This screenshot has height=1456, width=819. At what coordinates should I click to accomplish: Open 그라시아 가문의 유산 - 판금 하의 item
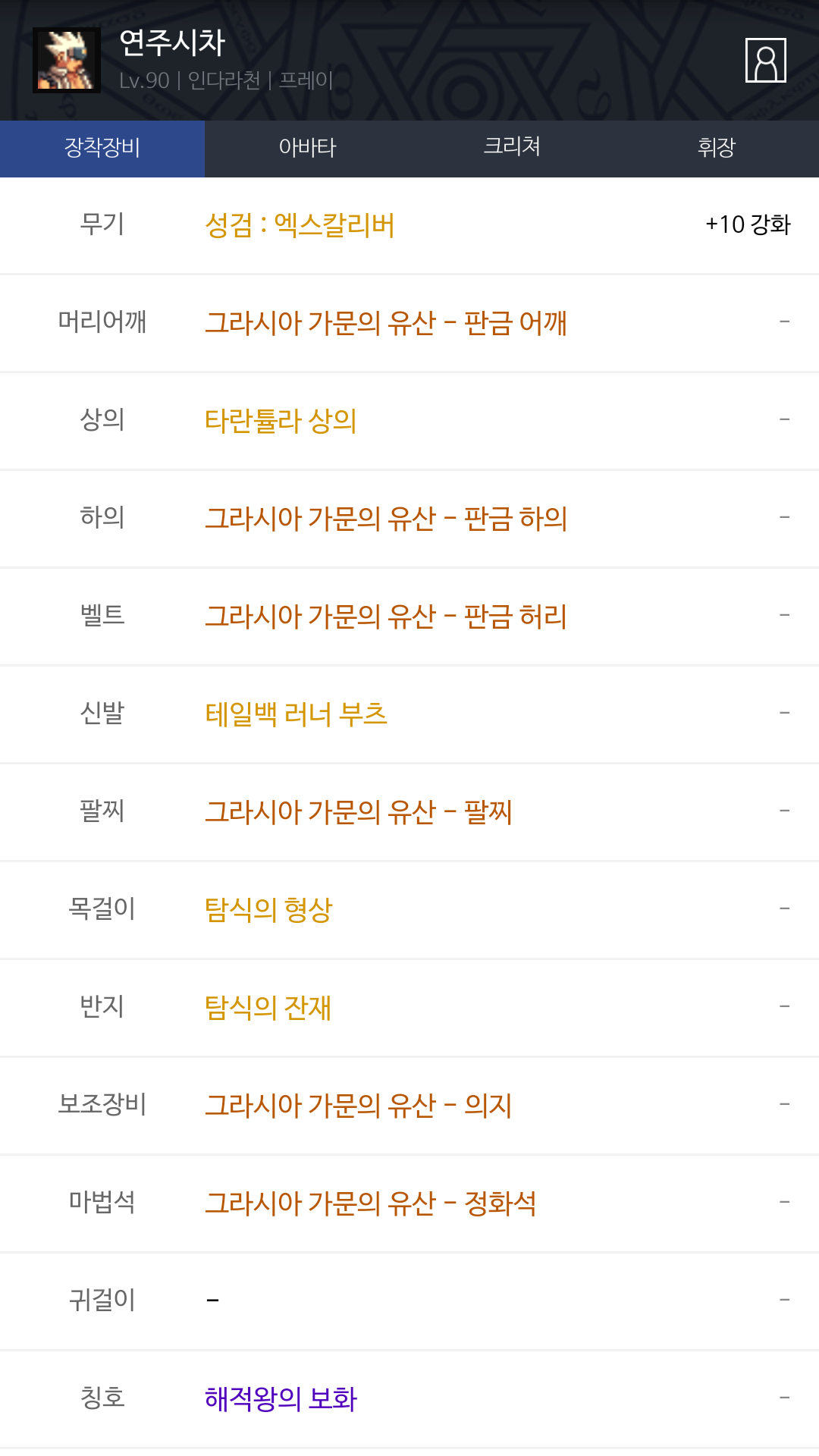click(385, 519)
